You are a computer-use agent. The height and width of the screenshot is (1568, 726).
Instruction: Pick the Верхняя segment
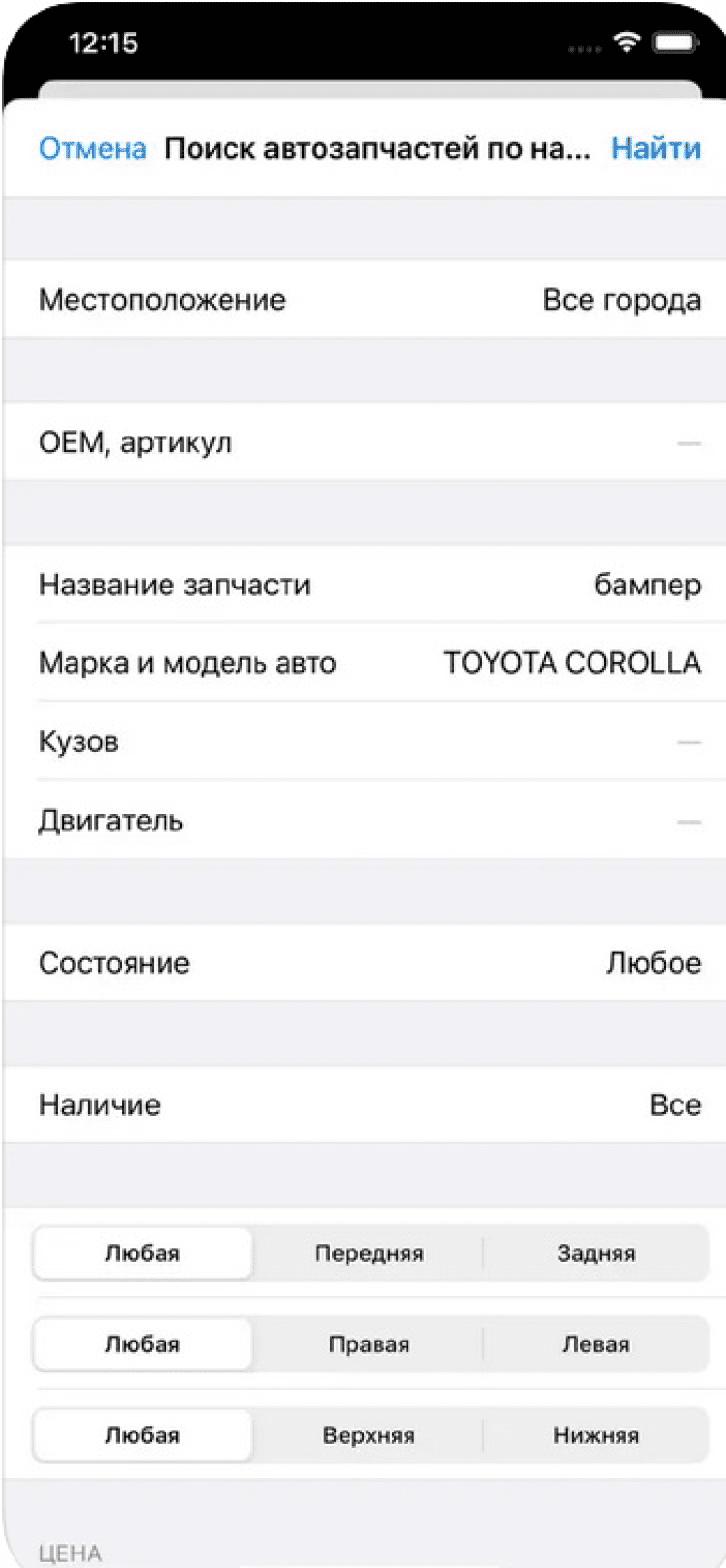(x=369, y=1435)
